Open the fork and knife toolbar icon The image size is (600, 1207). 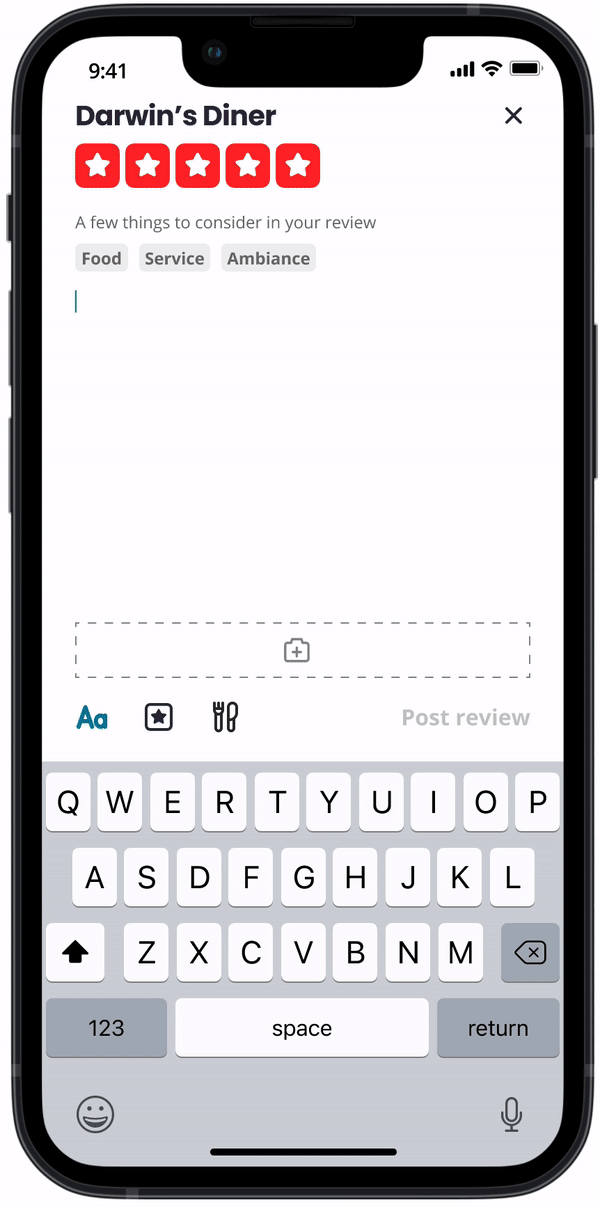pyautogui.click(x=226, y=717)
